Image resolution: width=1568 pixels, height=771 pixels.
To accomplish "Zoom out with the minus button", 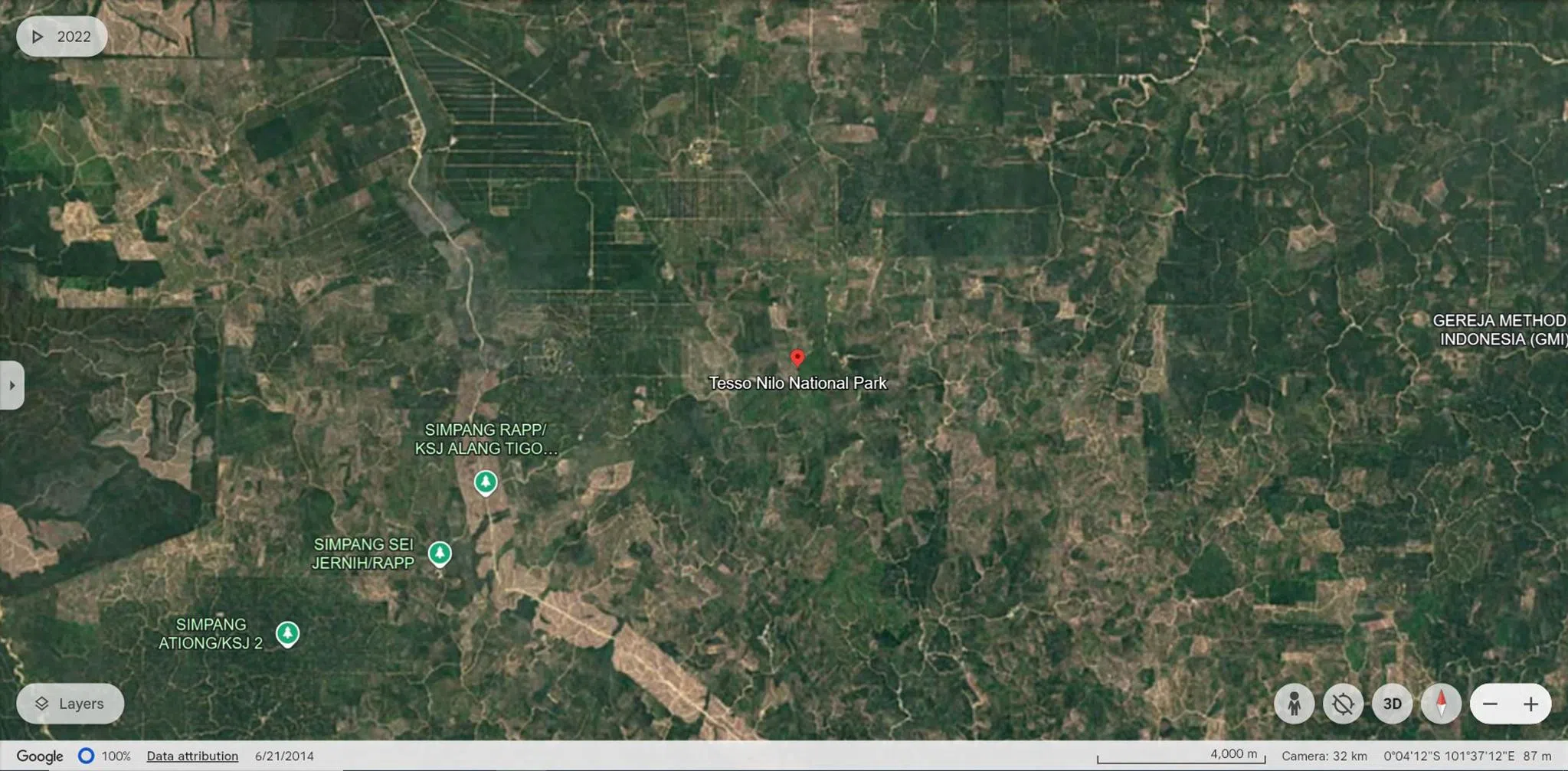I will 1490,704.
